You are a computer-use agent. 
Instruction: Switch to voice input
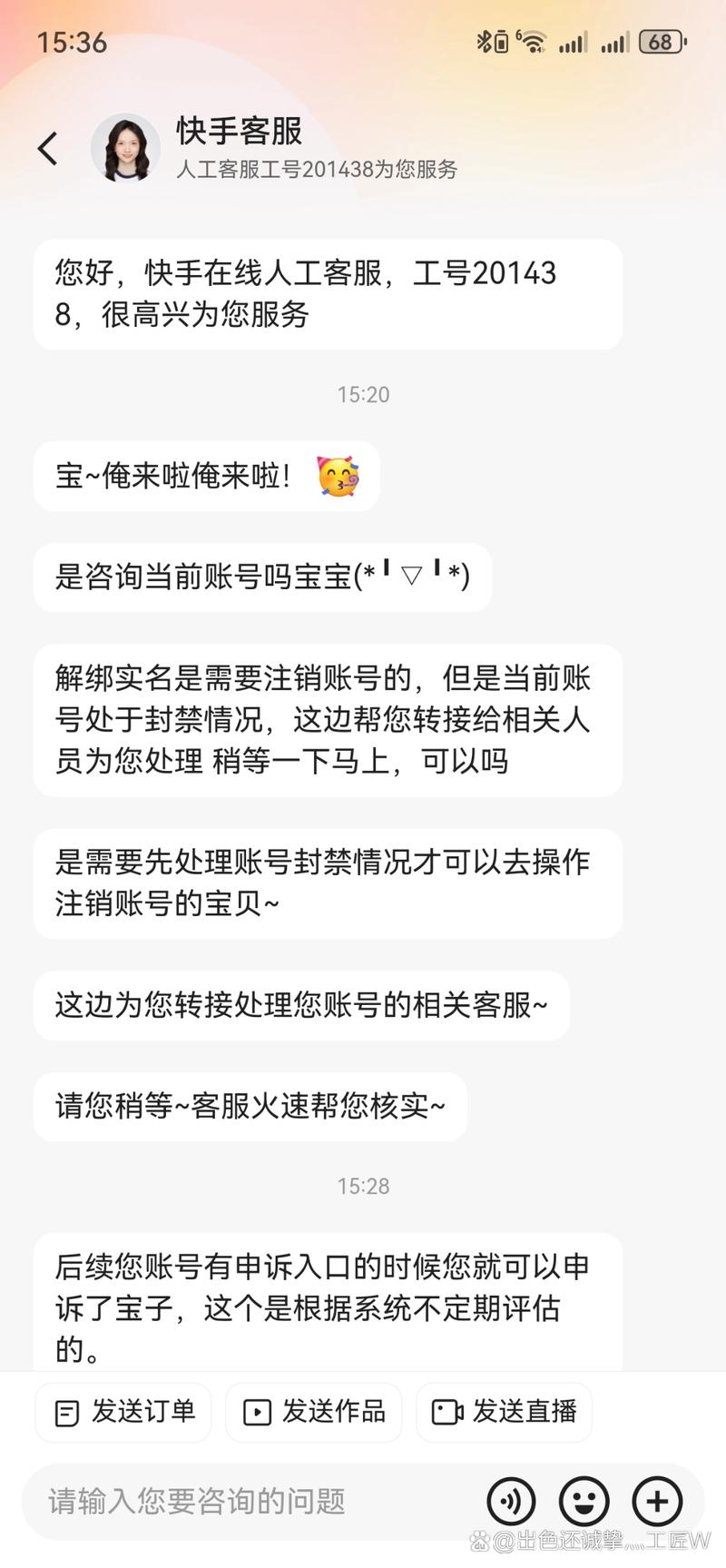coord(511,1501)
